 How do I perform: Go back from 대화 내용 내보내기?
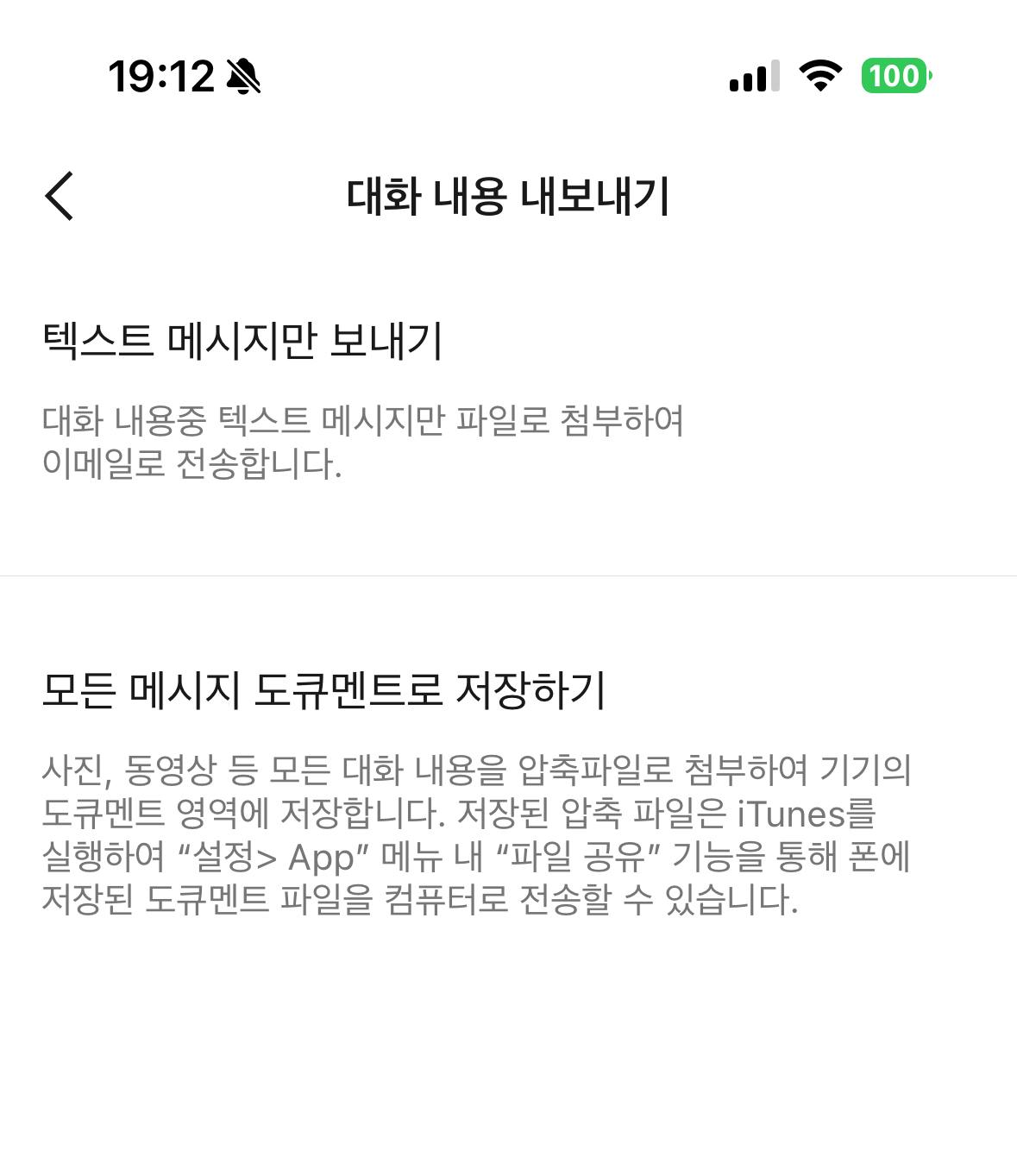coord(60,196)
